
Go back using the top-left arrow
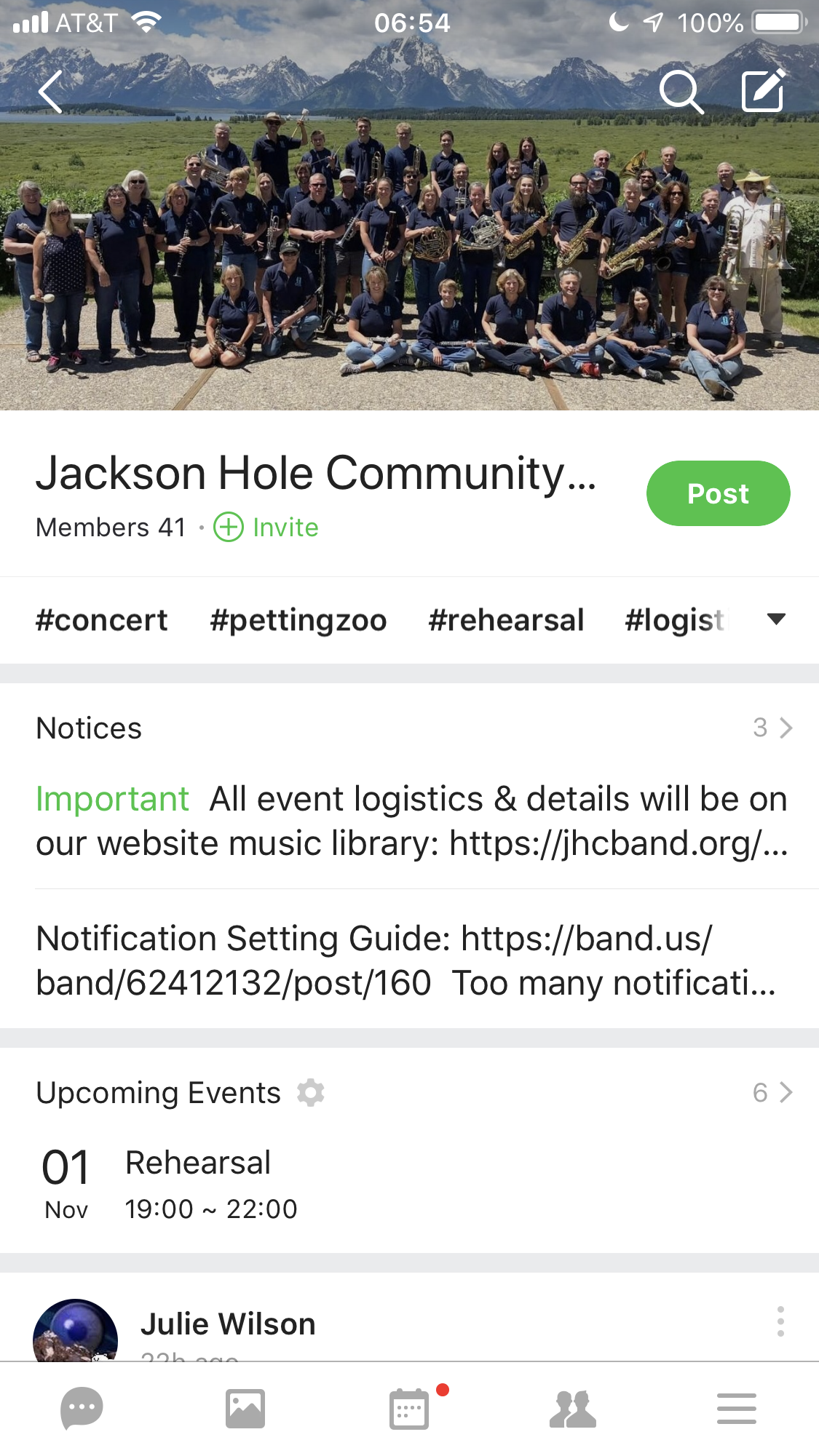tap(50, 92)
